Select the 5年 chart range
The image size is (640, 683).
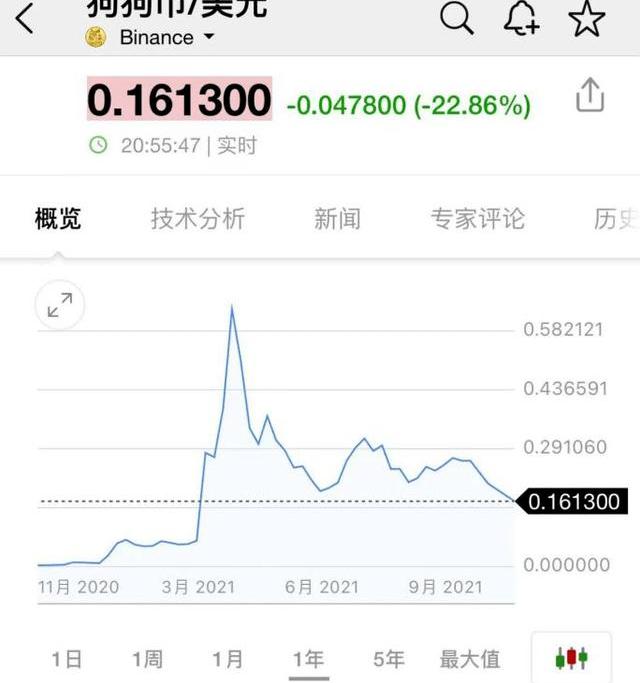[x=388, y=659]
